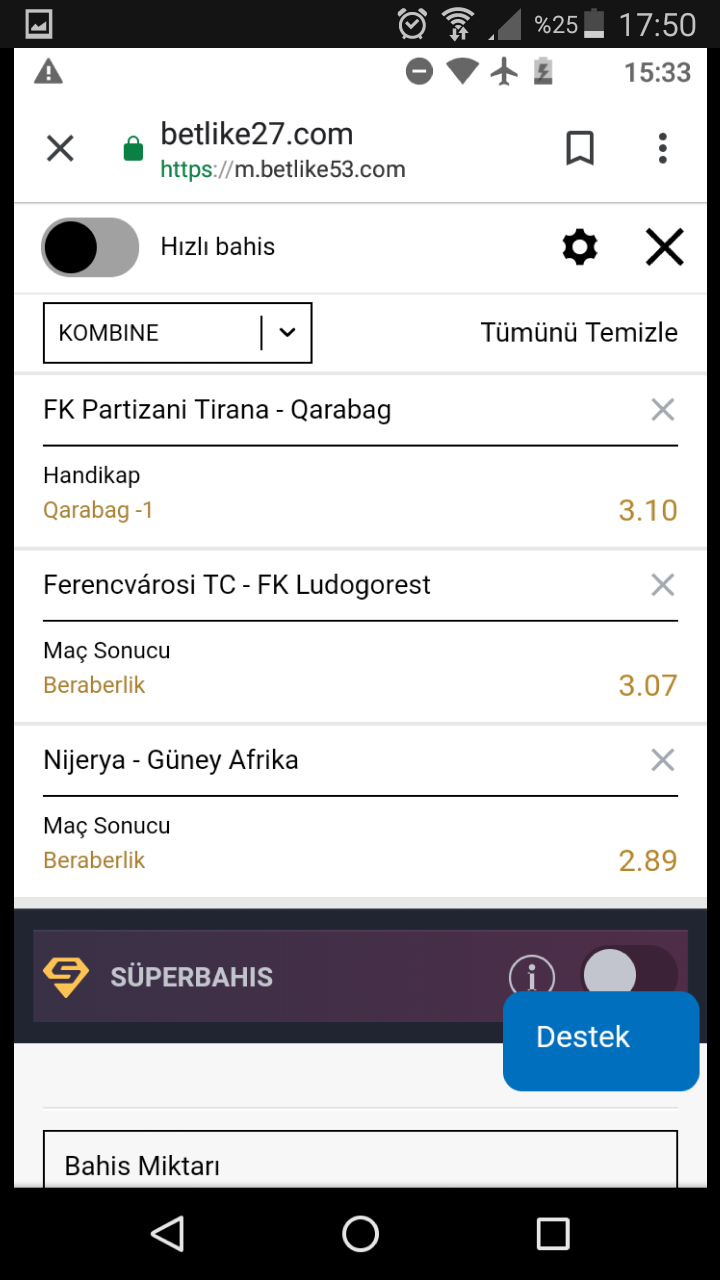The height and width of the screenshot is (1280, 720).
Task: Open bet slip settings gear
Action: point(580,247)
